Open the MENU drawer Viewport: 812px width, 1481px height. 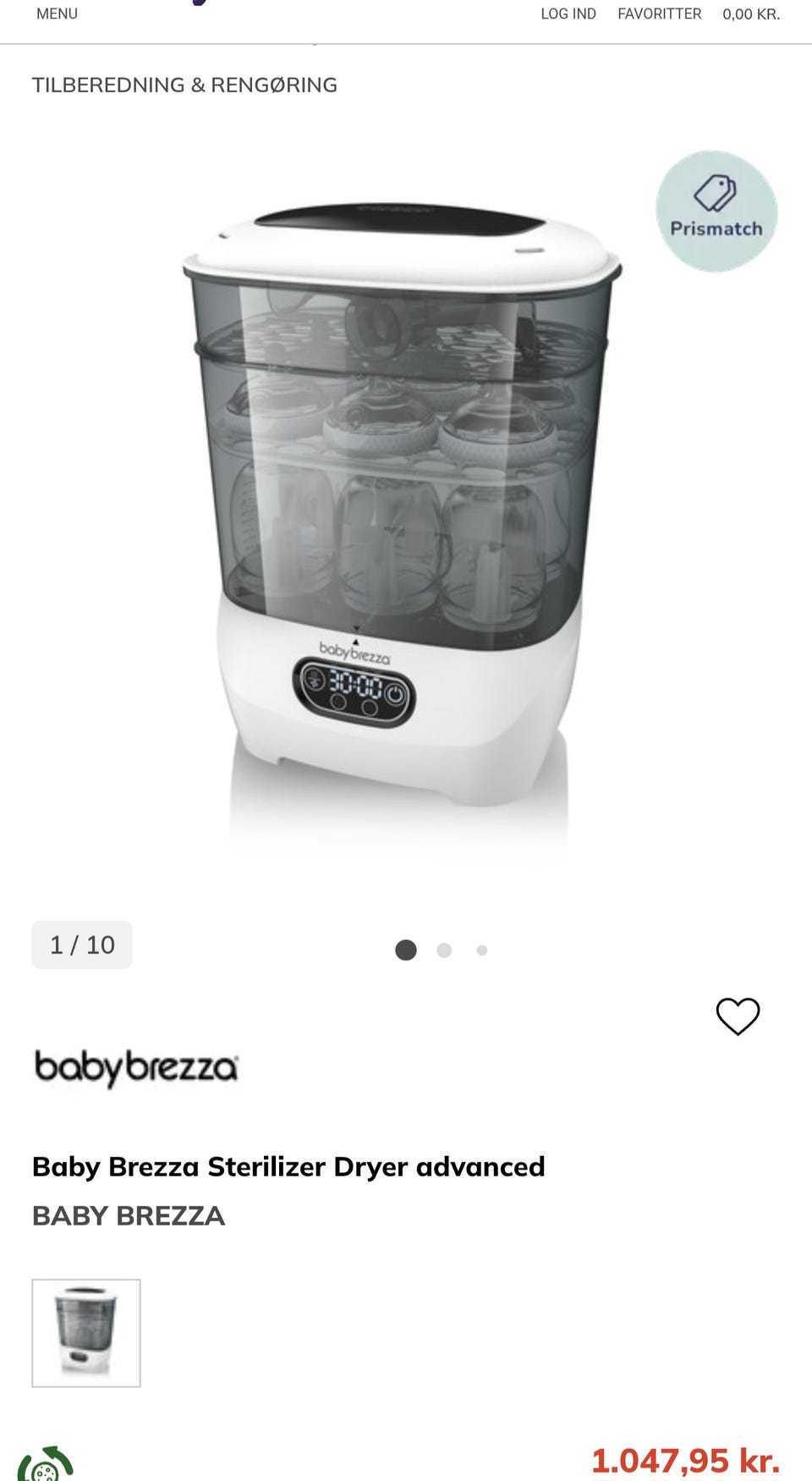(57, 14)
